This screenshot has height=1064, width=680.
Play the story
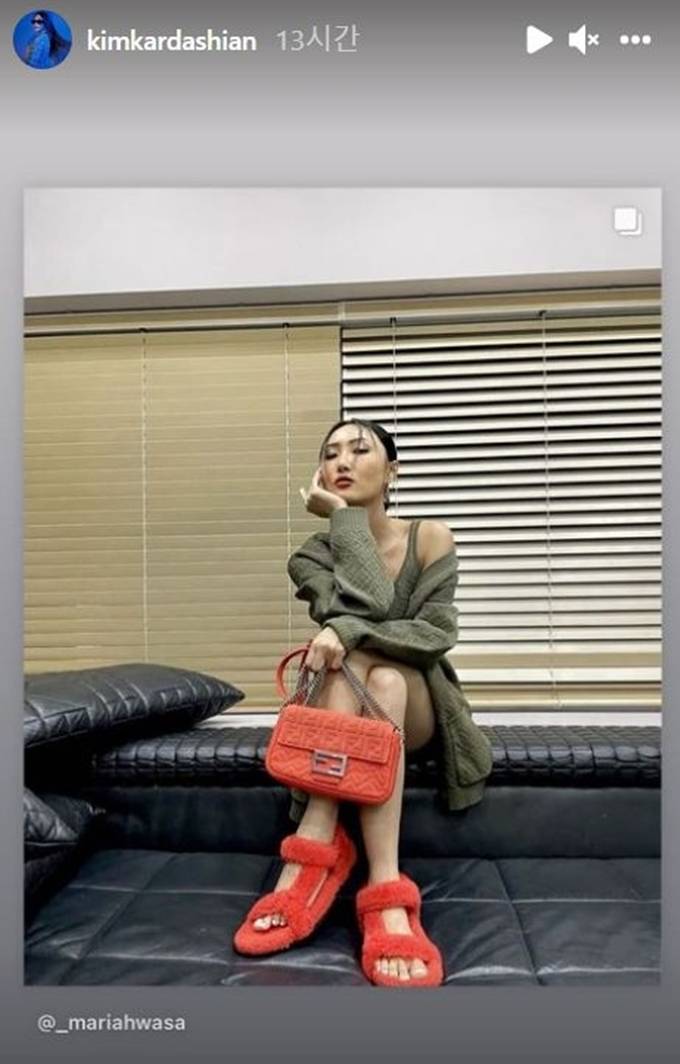tap(539, 40)
